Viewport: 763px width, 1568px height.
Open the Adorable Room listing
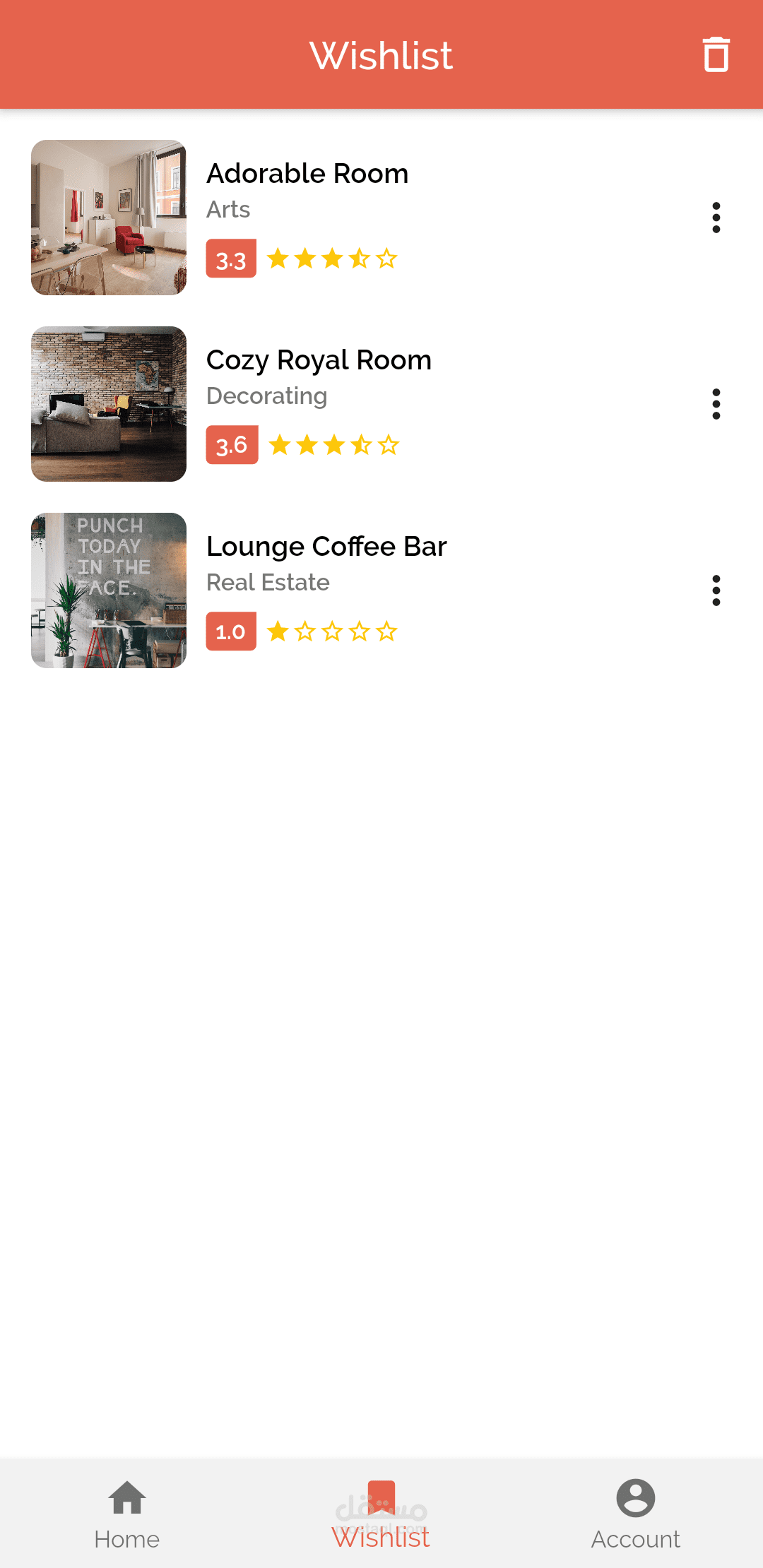pyautogui.click(x=307, y=174)
